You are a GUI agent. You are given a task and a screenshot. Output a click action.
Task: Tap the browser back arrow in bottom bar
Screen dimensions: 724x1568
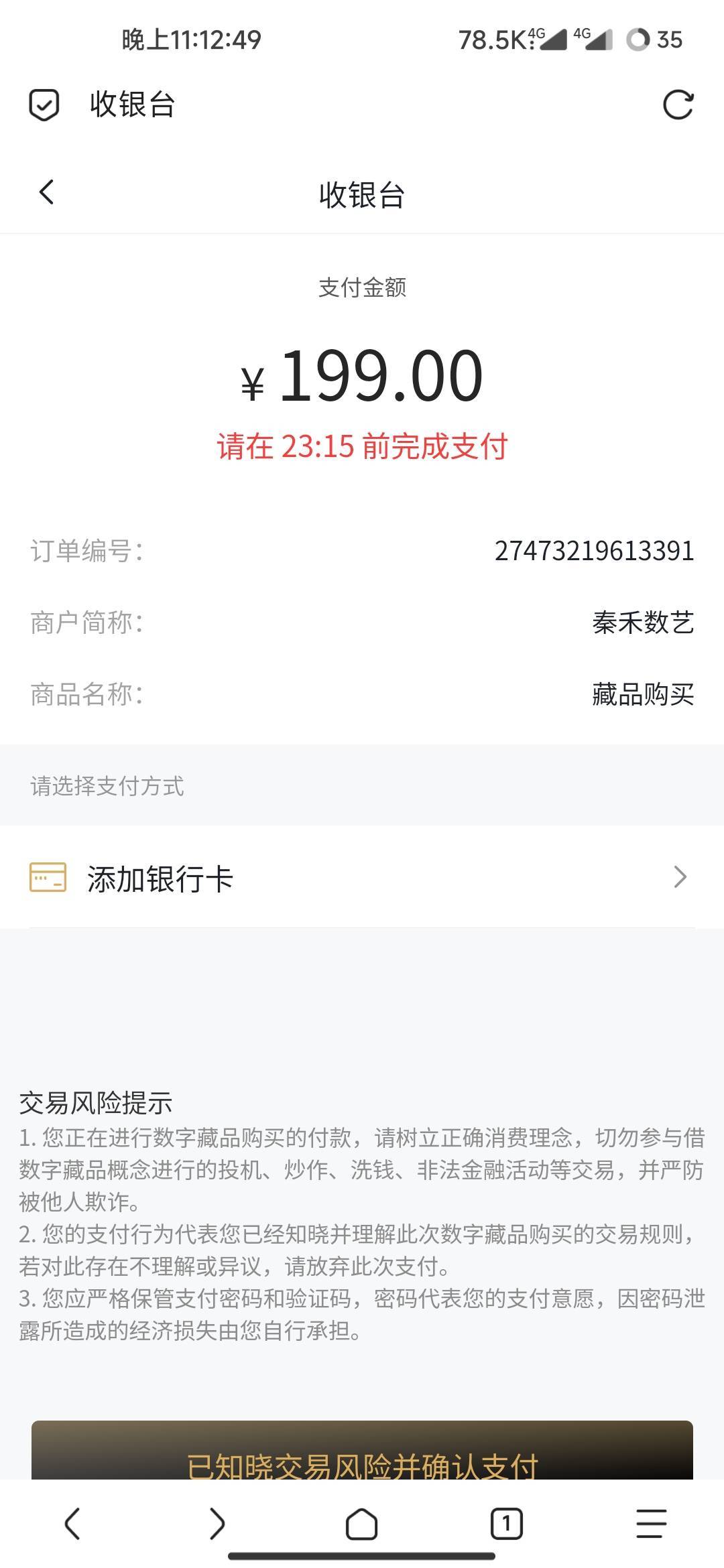point(72,1523)
